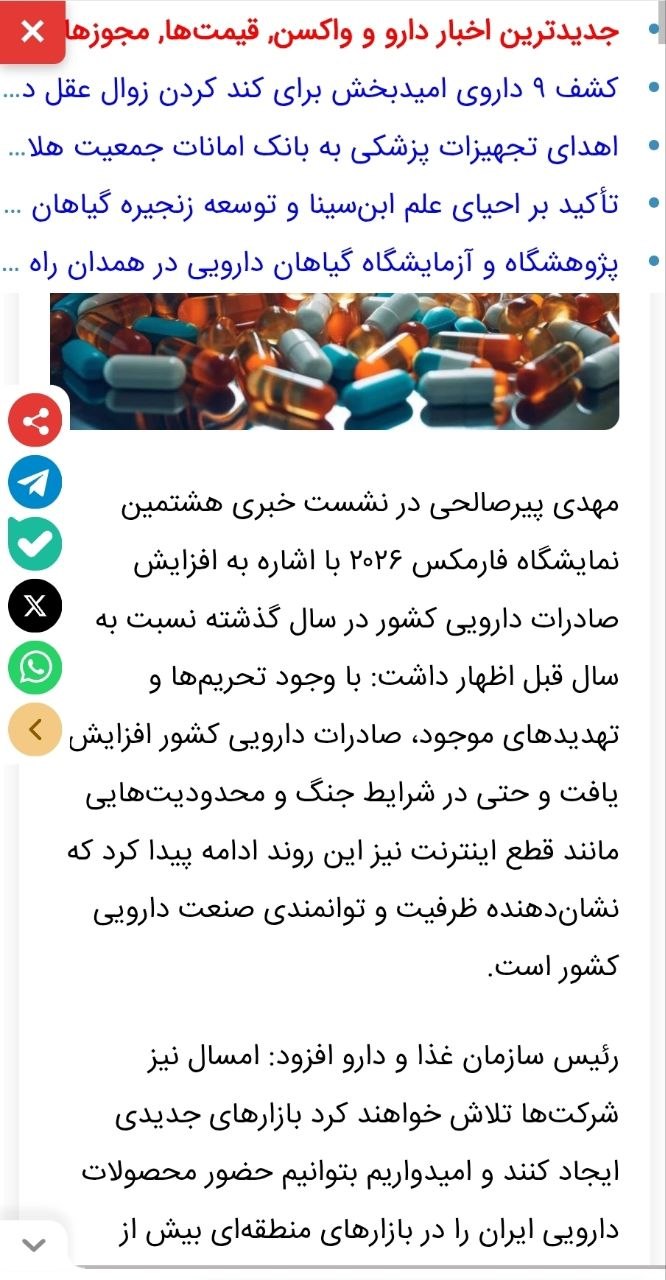Share via the green checkmark messenger icon
The height and width of the screenshot is (1280, 666).
35,543
